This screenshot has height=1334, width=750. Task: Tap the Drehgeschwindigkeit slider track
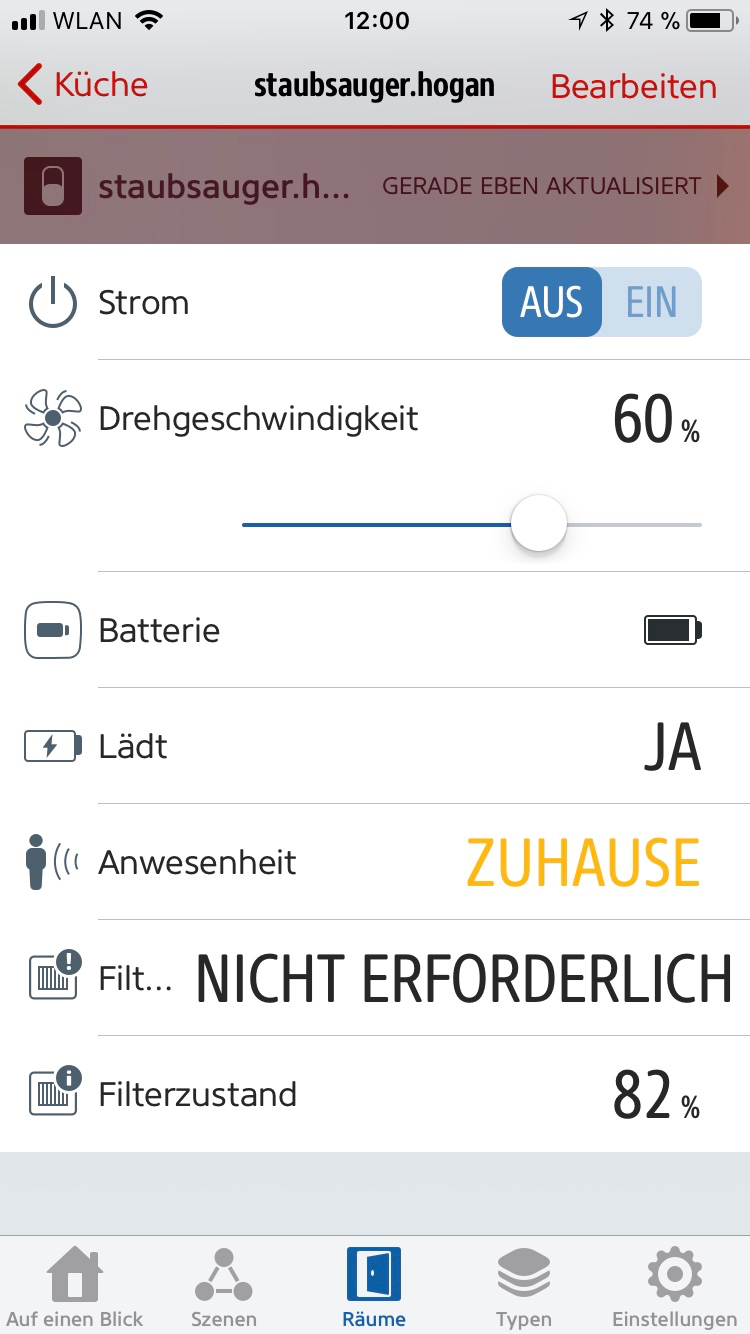tap(472, 524)
